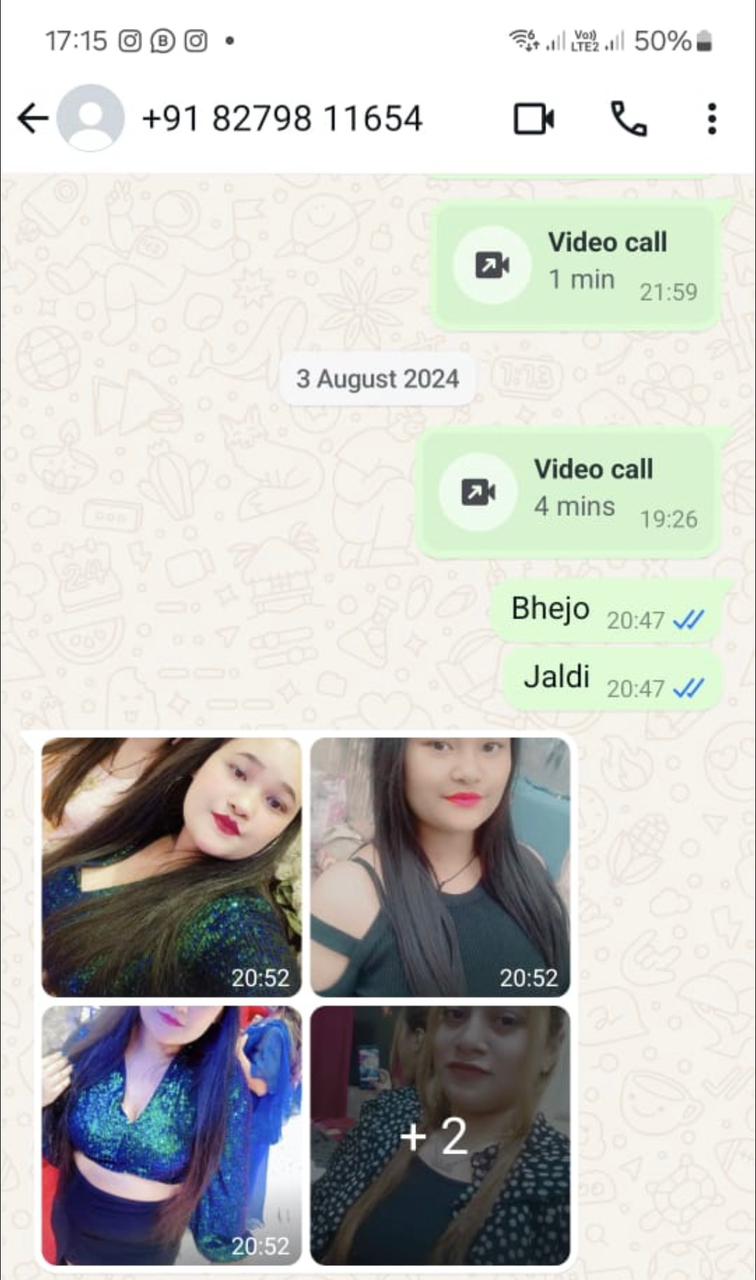Open the third photo in the album
The image size is (756, 1280).
click(x=171, y=1135)
